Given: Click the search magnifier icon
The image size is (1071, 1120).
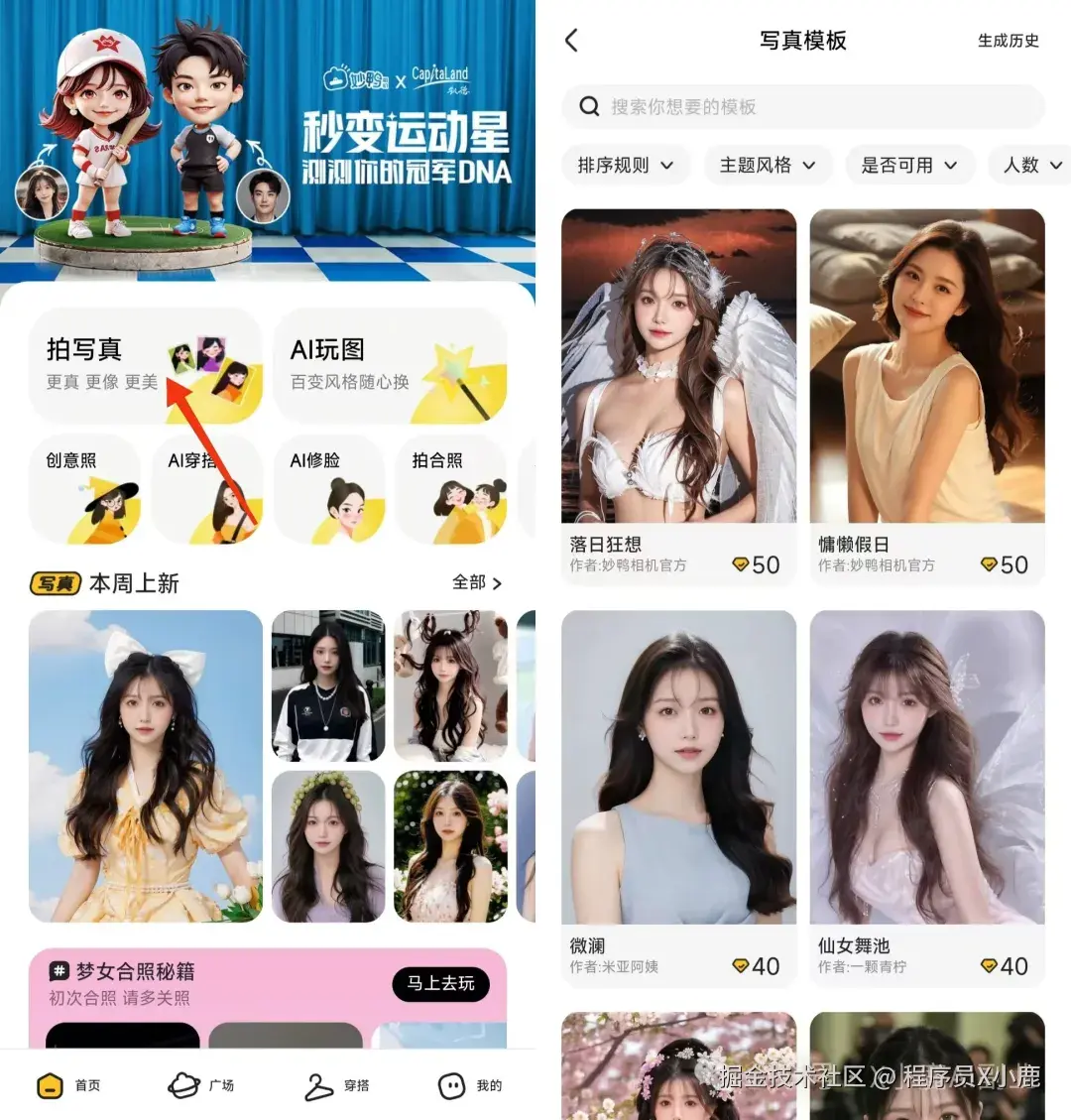Looking at the screenshot, I should coord(589,107).
